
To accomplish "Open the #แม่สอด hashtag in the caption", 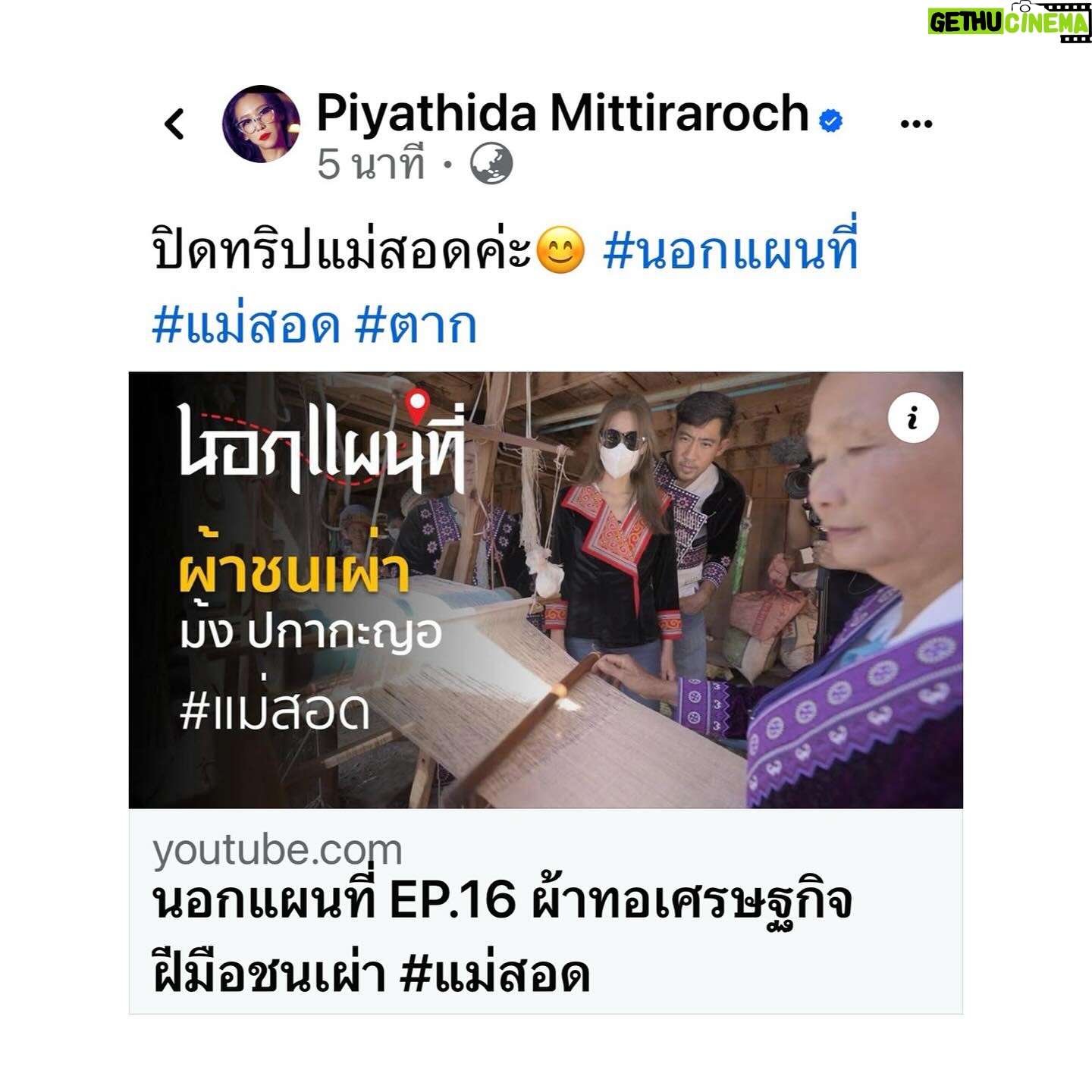I will (246, 326).
